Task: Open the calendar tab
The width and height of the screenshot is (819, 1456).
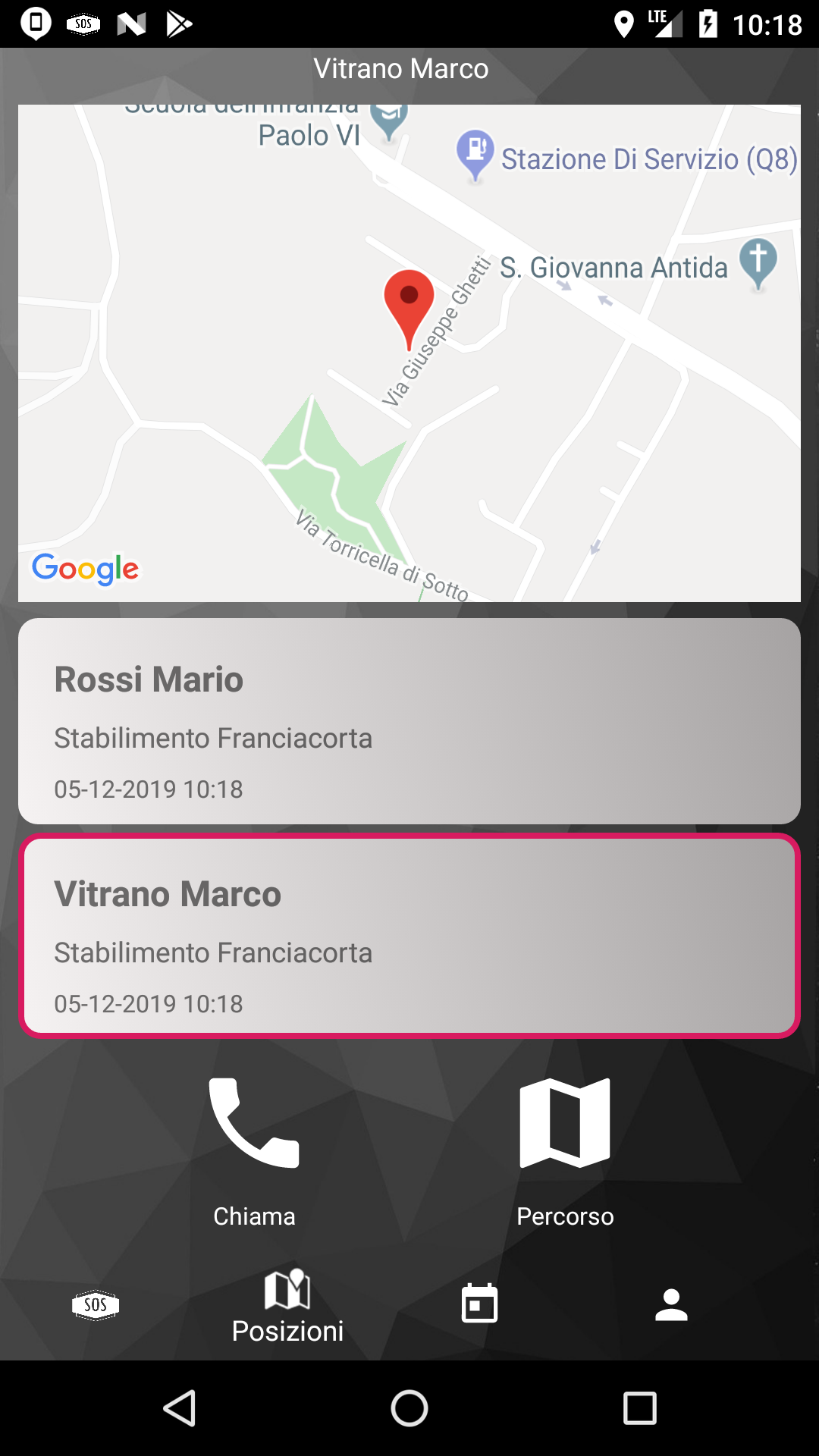Action: pyautogui.click(x=479, y=1304)
